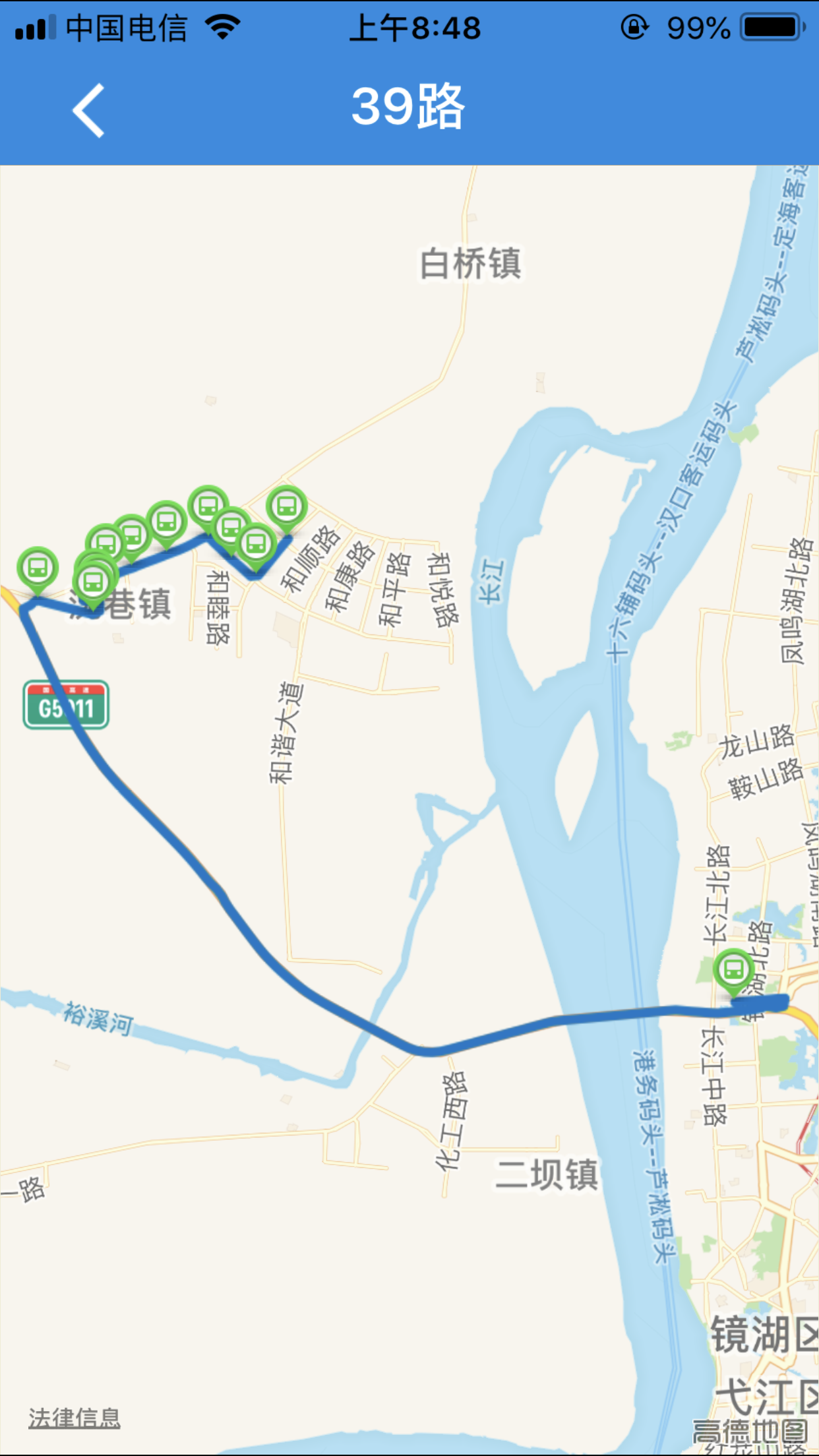819x1456 pixels.
Task: Open the 法律信息 legal link
Action: point(75,1417)
